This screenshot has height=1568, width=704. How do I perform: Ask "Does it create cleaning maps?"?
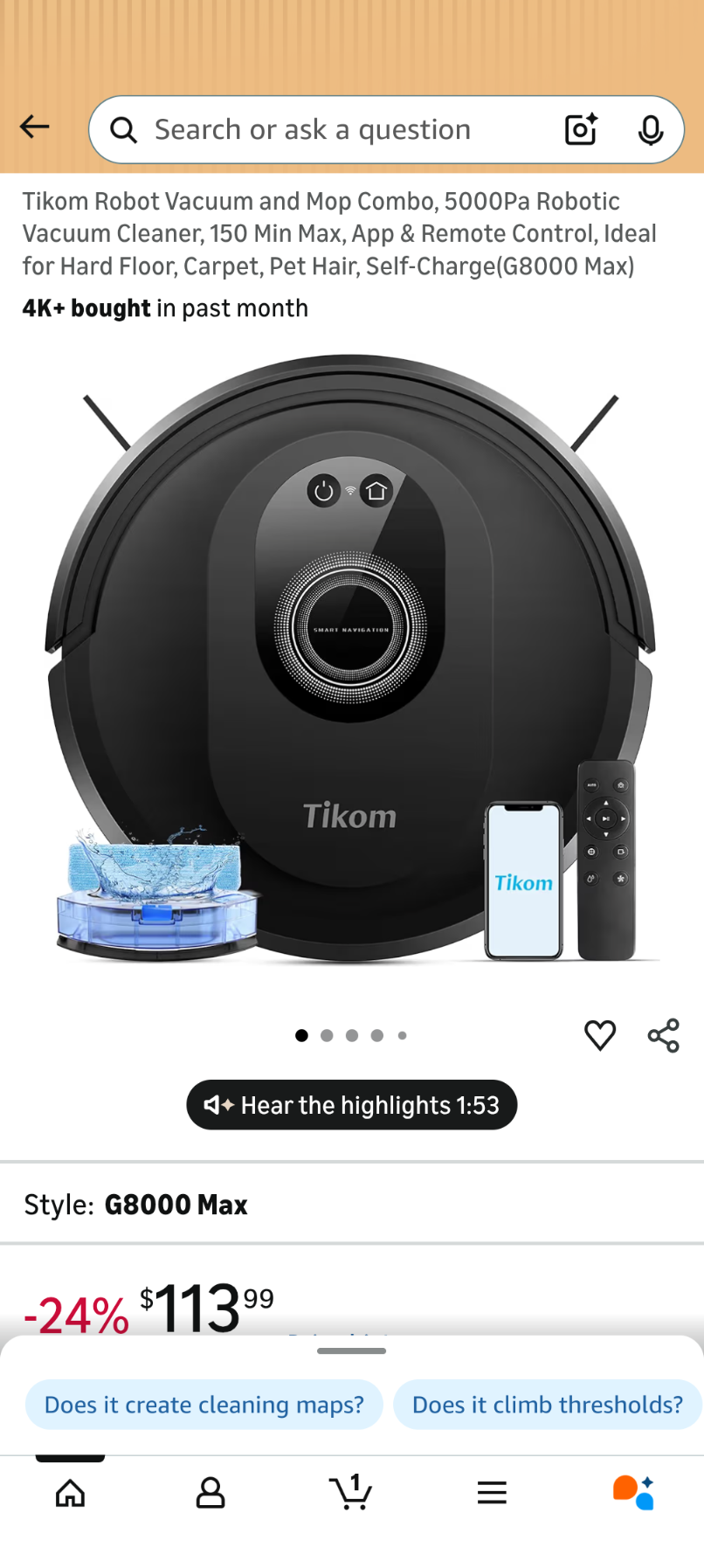[x=204, y=1405]
